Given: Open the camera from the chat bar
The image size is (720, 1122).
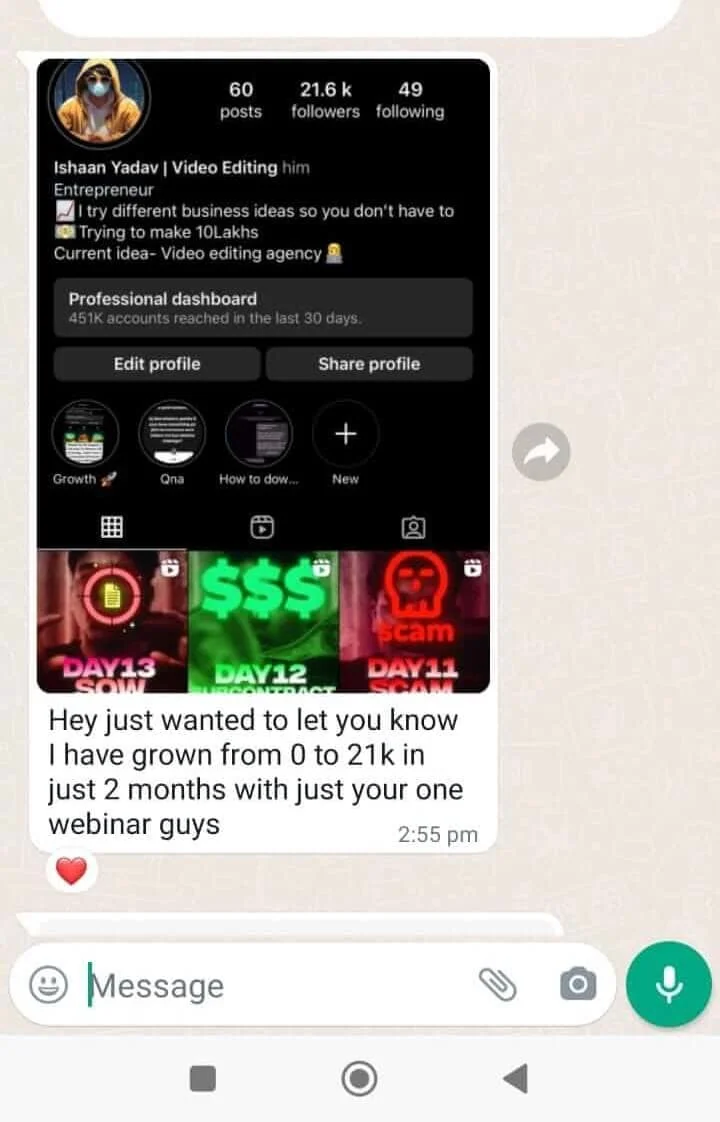Looking at the screenshot, I should 577,986.
